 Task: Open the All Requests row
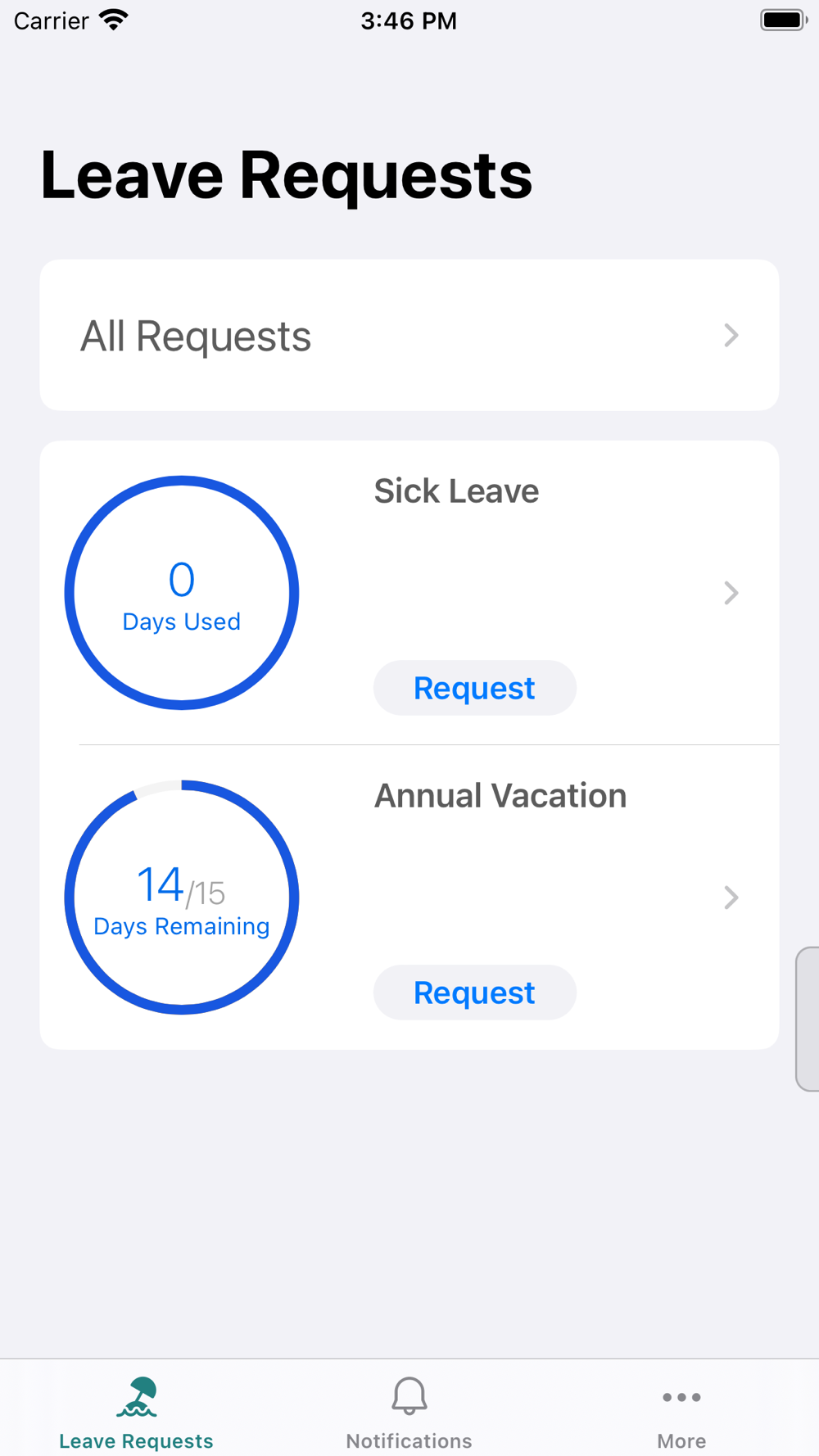click(x=409, y=335)
